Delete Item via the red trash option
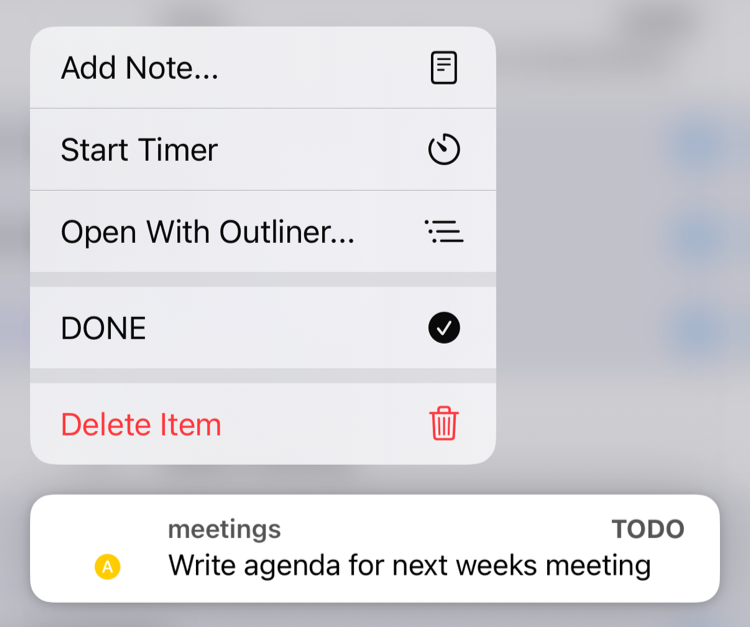Image resolution: width=750 pixels, height=627 pixels. [x=262, y=424]
